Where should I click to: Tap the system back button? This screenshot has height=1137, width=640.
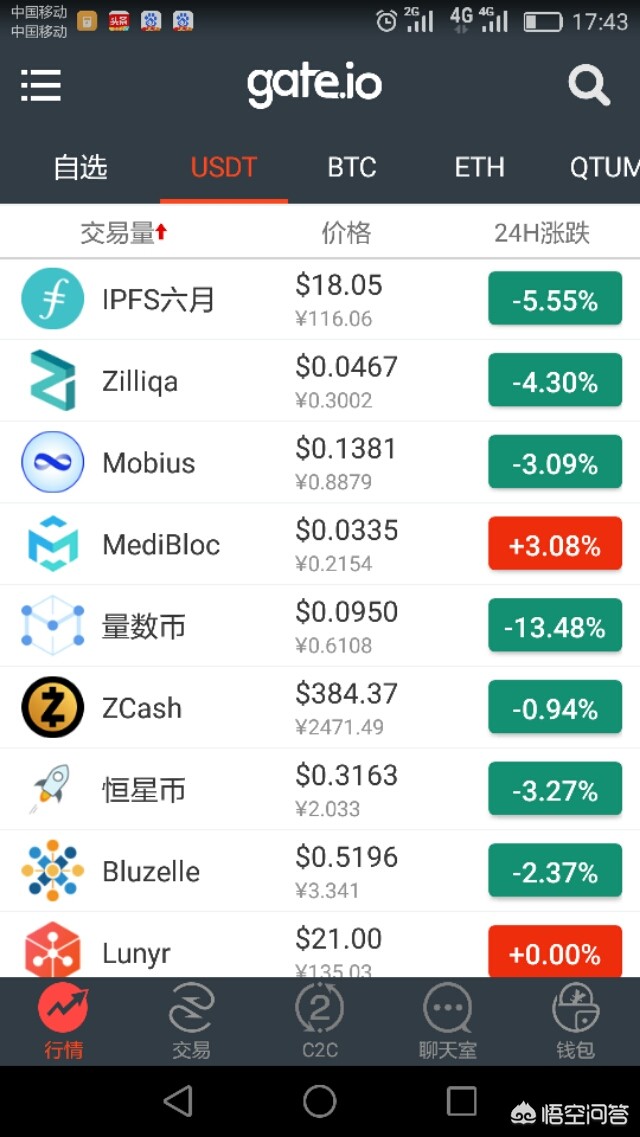coord(178,1101)
